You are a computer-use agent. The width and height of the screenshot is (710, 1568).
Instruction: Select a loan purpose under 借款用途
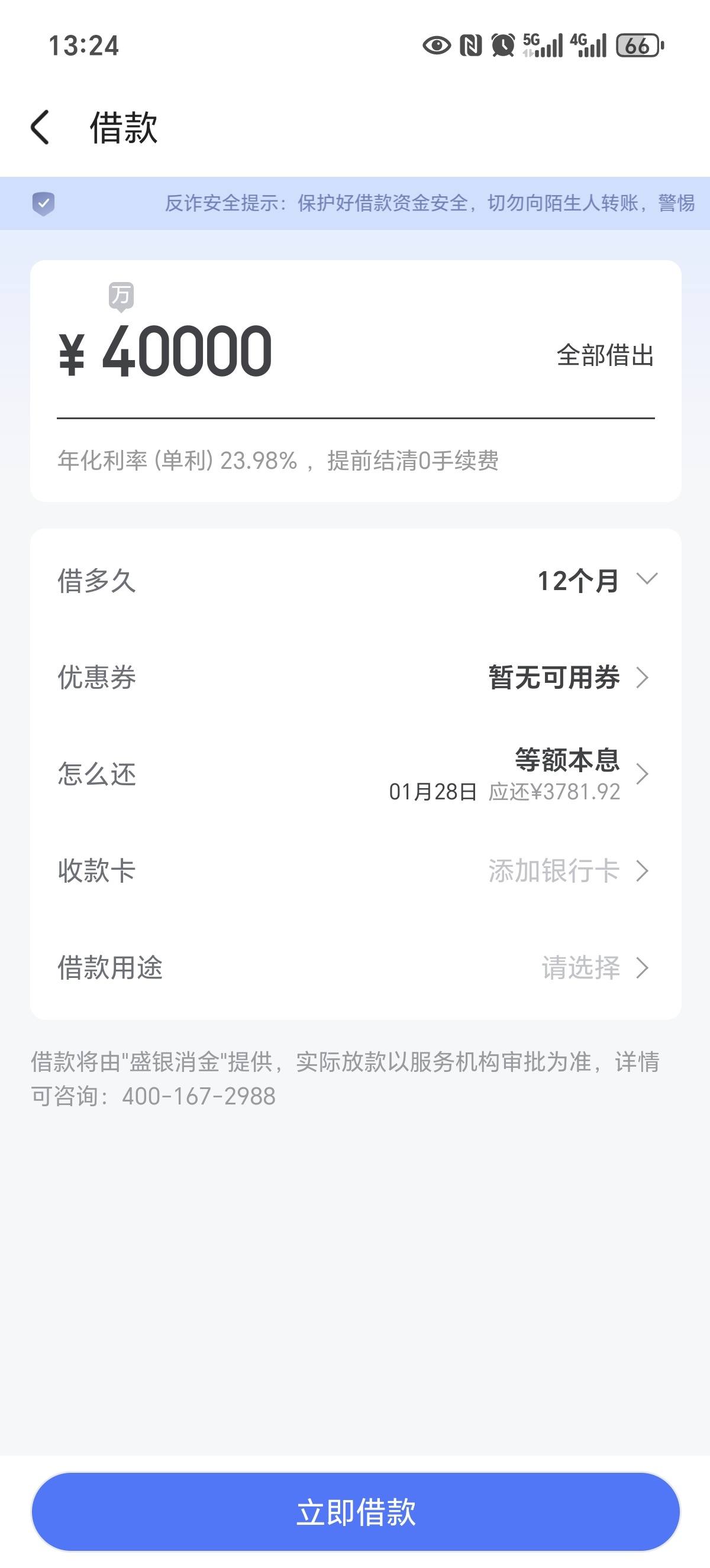tap(356, 968)
